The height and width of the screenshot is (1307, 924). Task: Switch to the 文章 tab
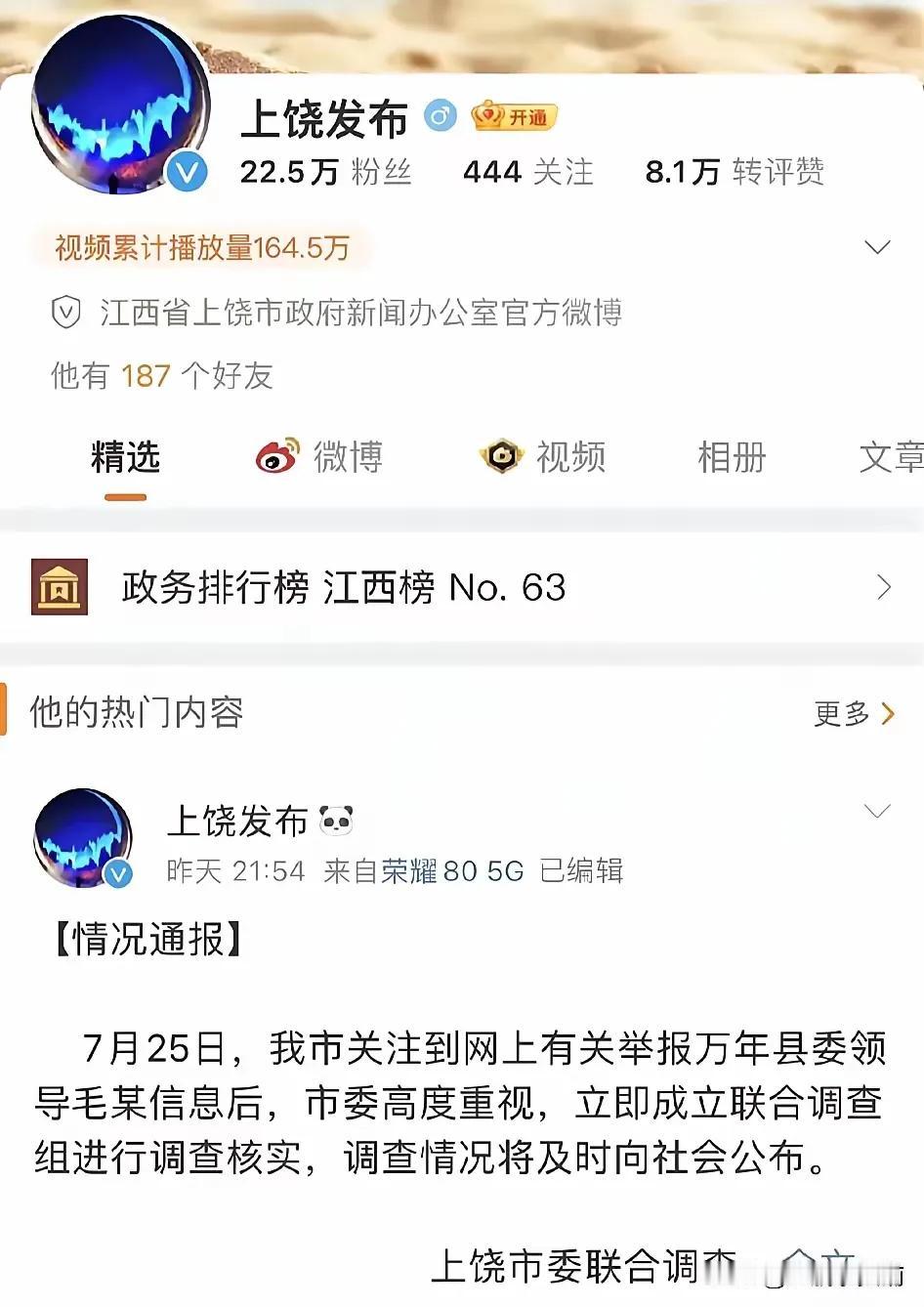pyautogui.click(x=892, y=456)
